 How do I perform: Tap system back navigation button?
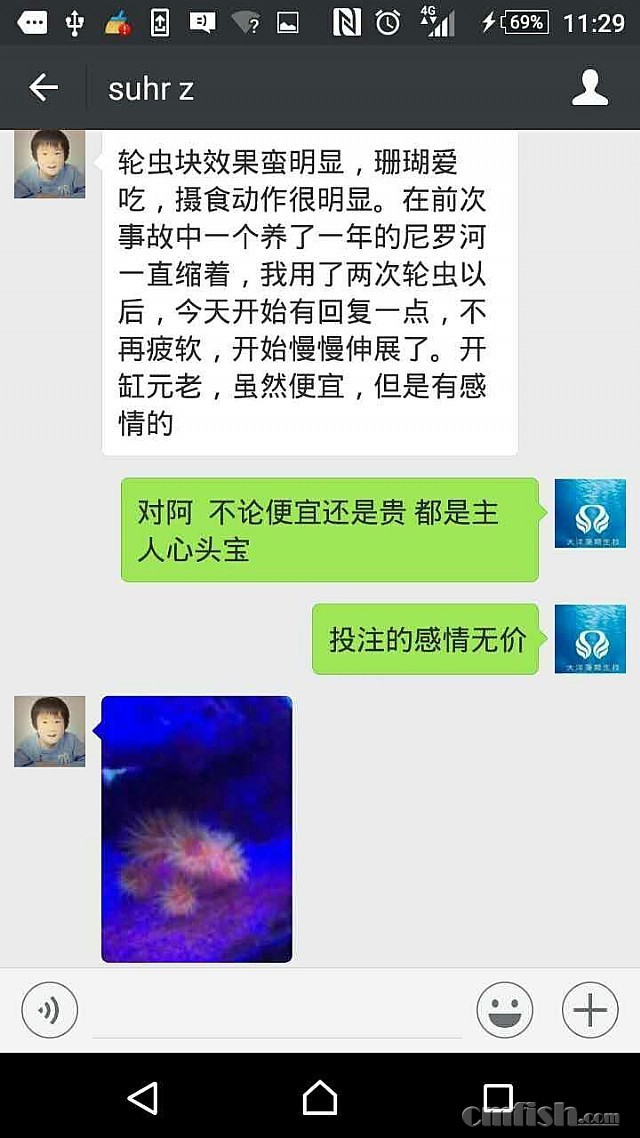(143, 1097)
